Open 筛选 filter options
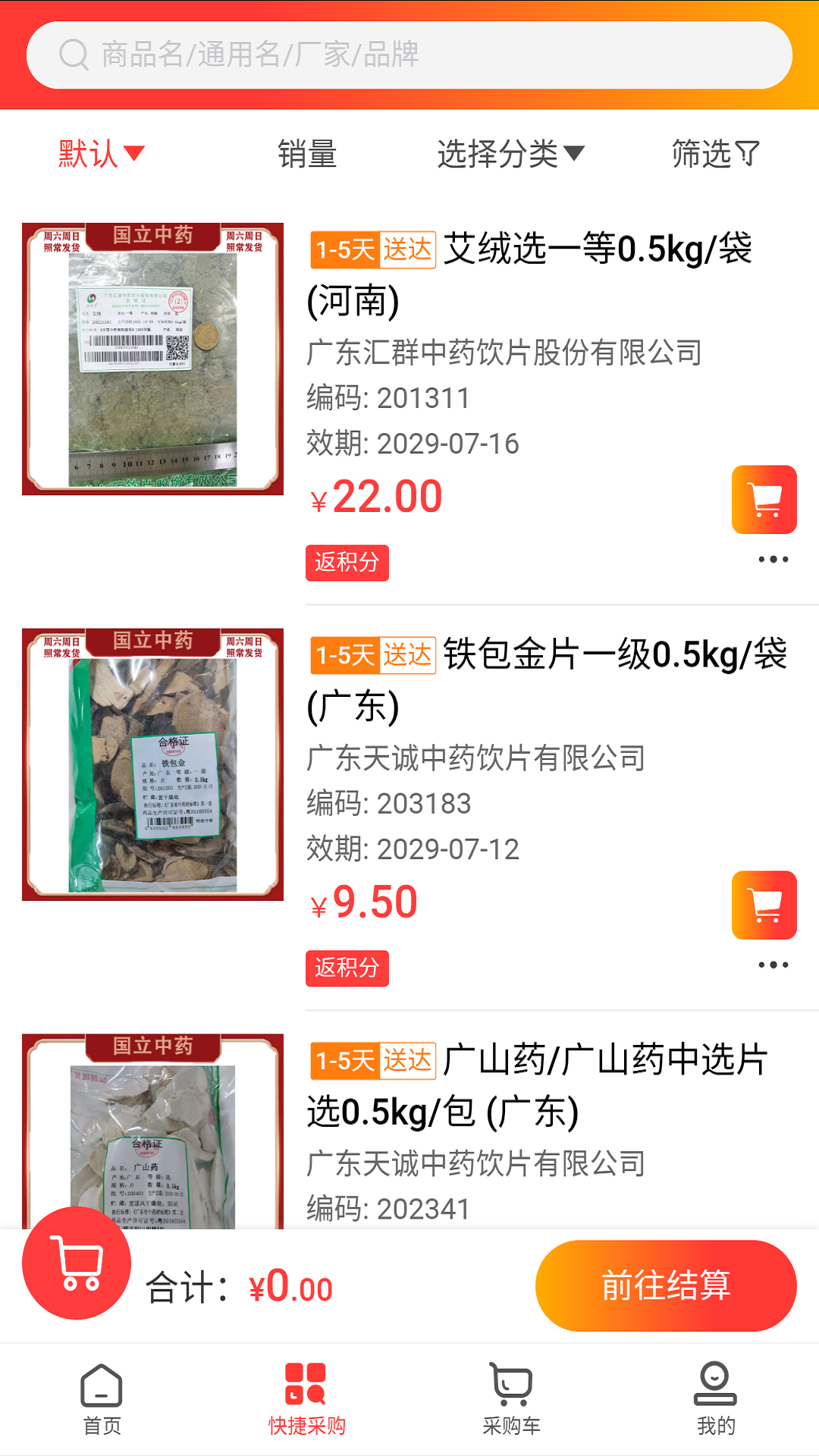Image resolution: width=819 pixels, height=1456 pixels. (x=714, y=153)
